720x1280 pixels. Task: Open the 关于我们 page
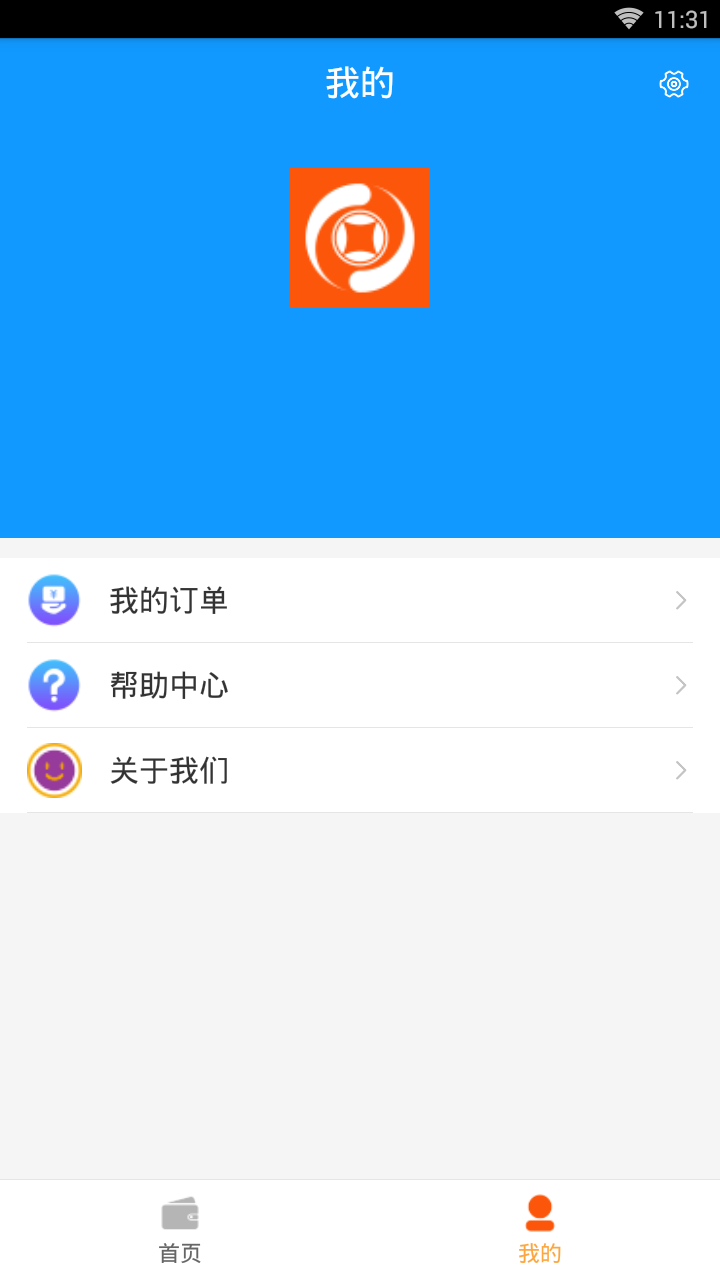pyautogui.click(x=170, y=771)
